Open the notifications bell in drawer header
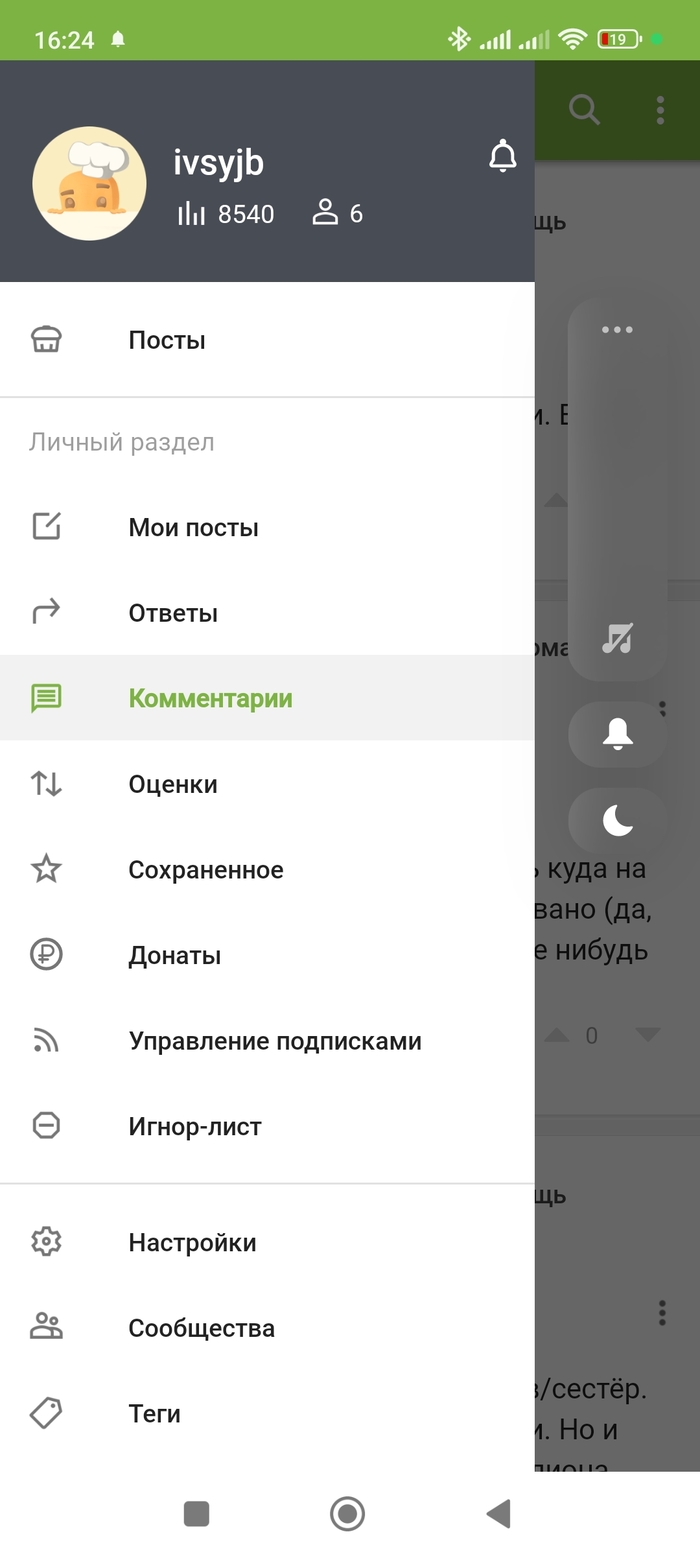700x1556 pixels. click(502, 157)
